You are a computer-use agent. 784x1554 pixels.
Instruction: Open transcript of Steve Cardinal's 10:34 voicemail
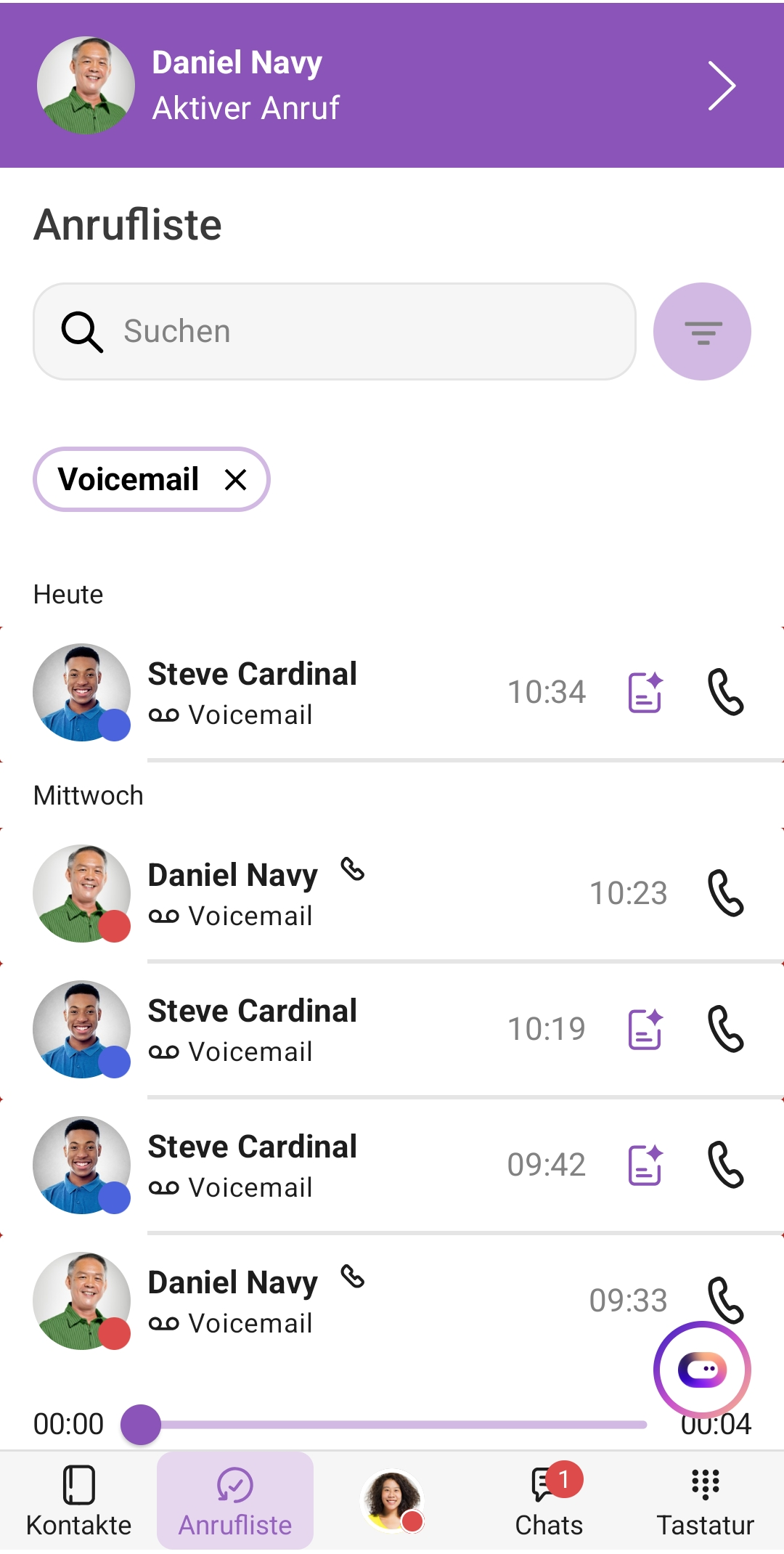click(645, 692)
